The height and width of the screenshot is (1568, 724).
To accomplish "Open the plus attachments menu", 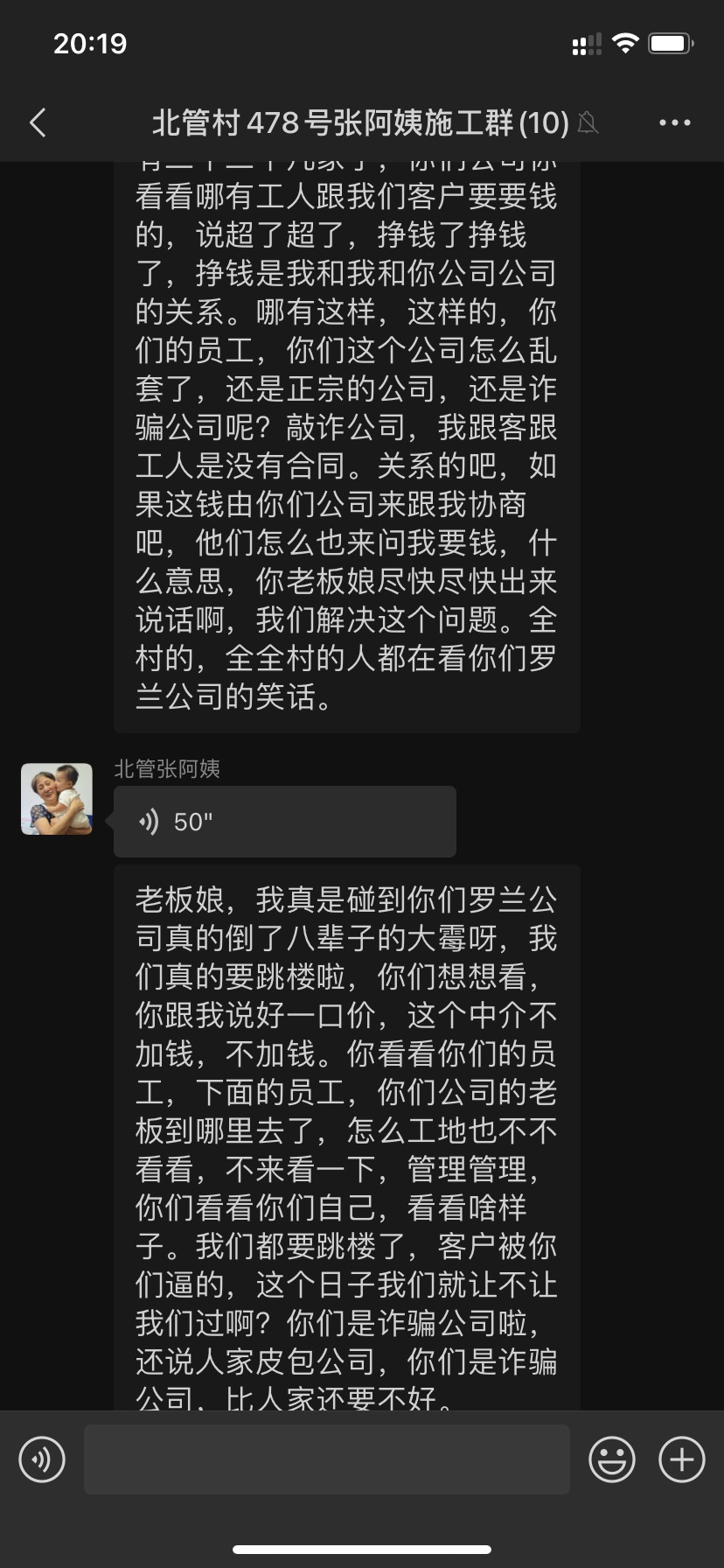I will (681, 1459).
